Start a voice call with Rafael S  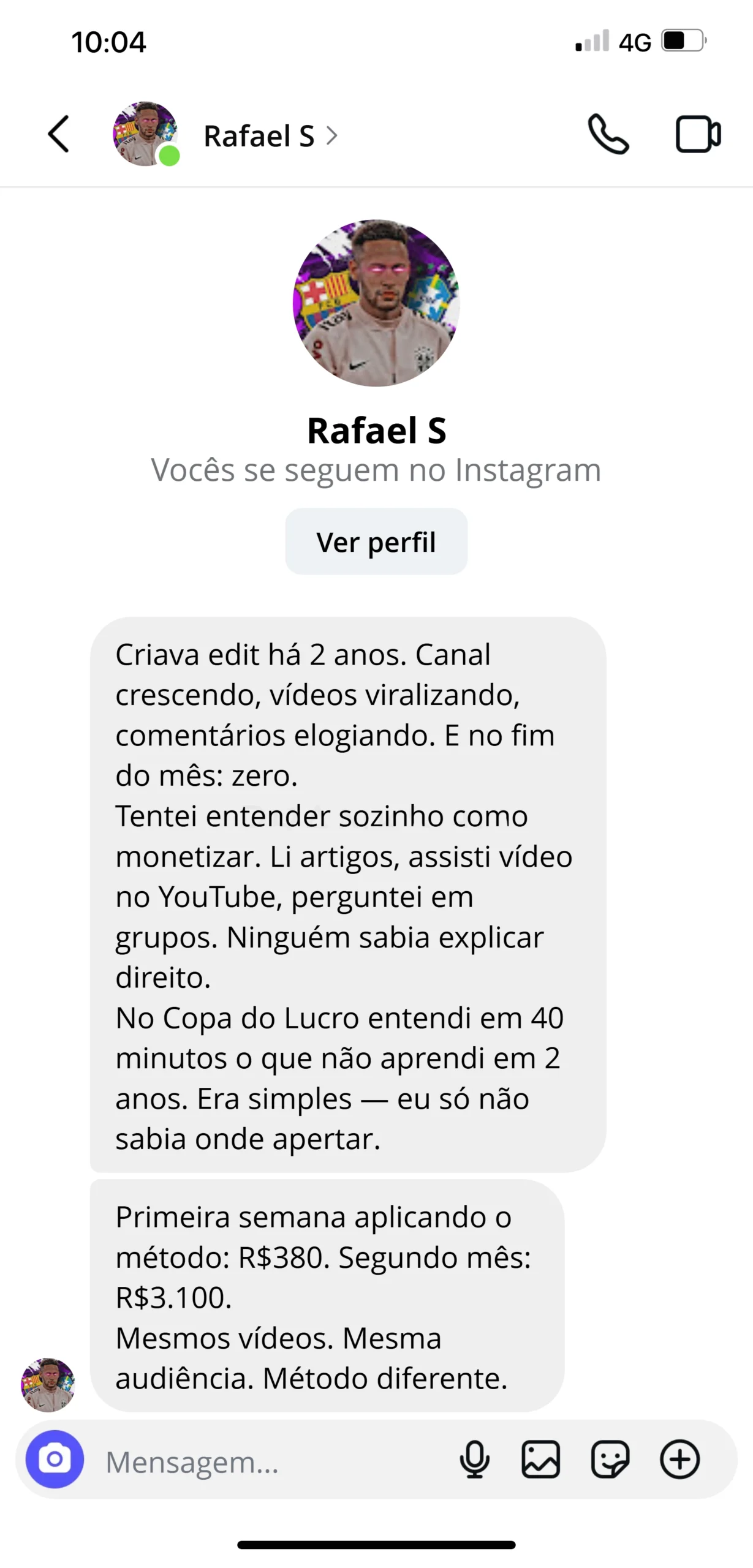(608, 134)
